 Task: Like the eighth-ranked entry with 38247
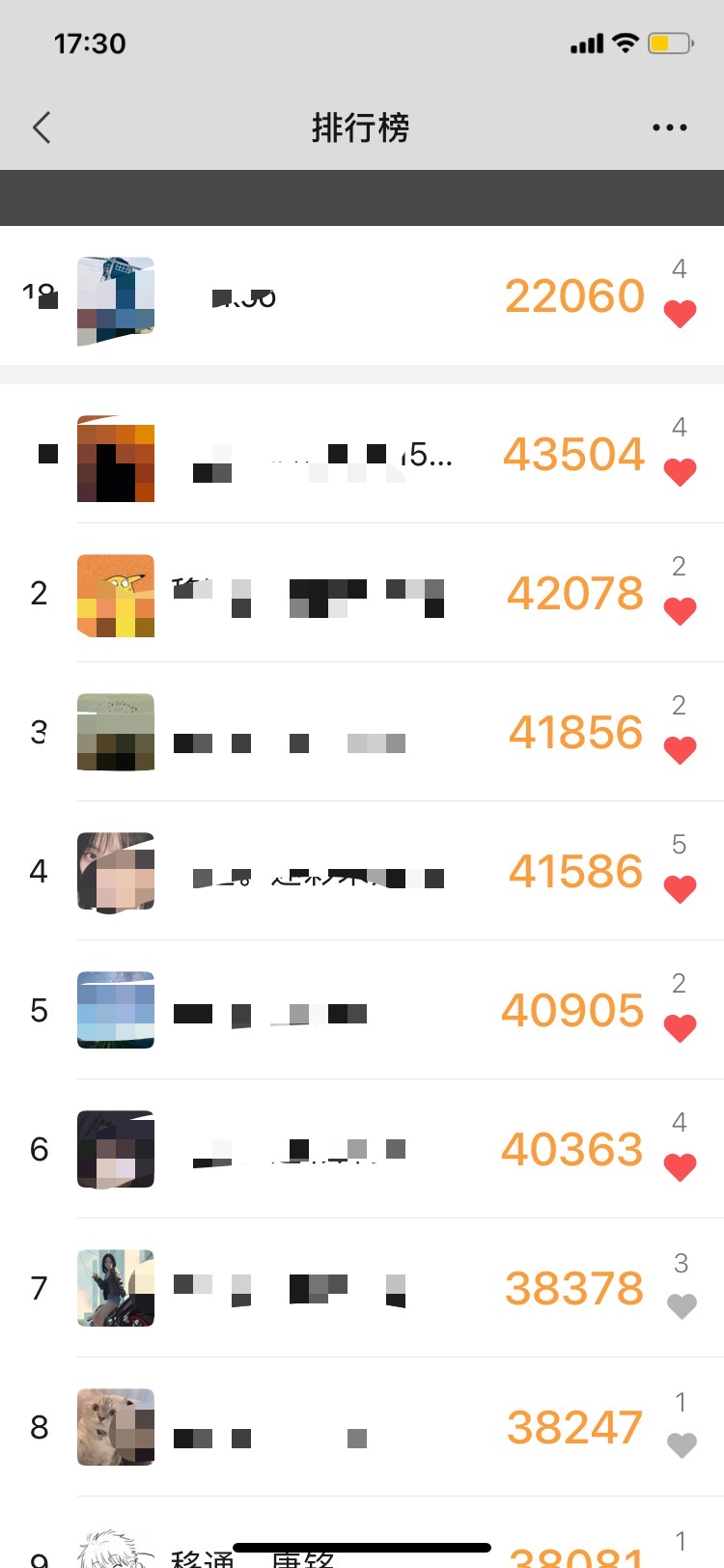682,1444
